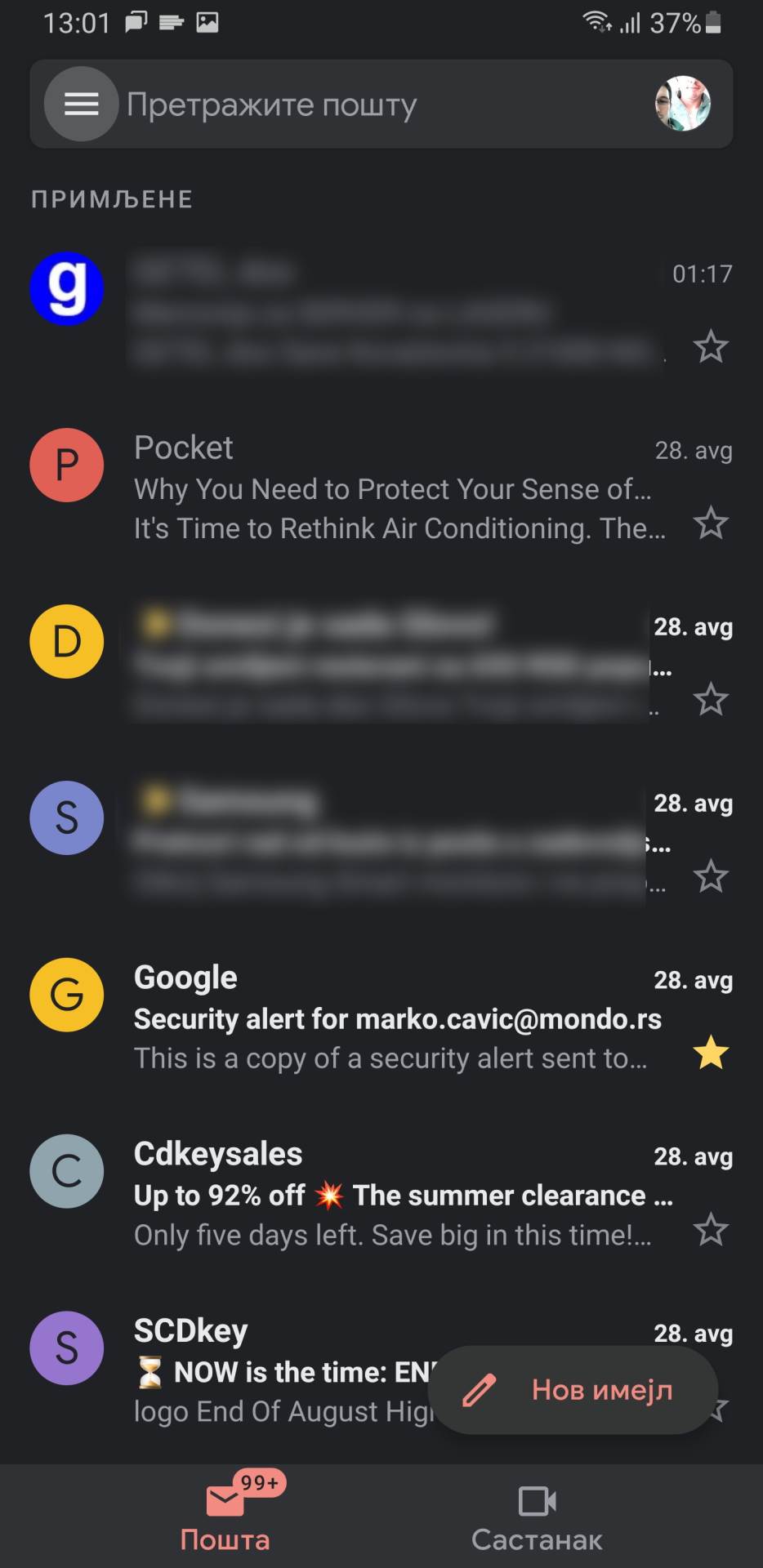Open the Google security alert email
Viewport: 763px width, 1568px height.
(x=368, y=1018)
